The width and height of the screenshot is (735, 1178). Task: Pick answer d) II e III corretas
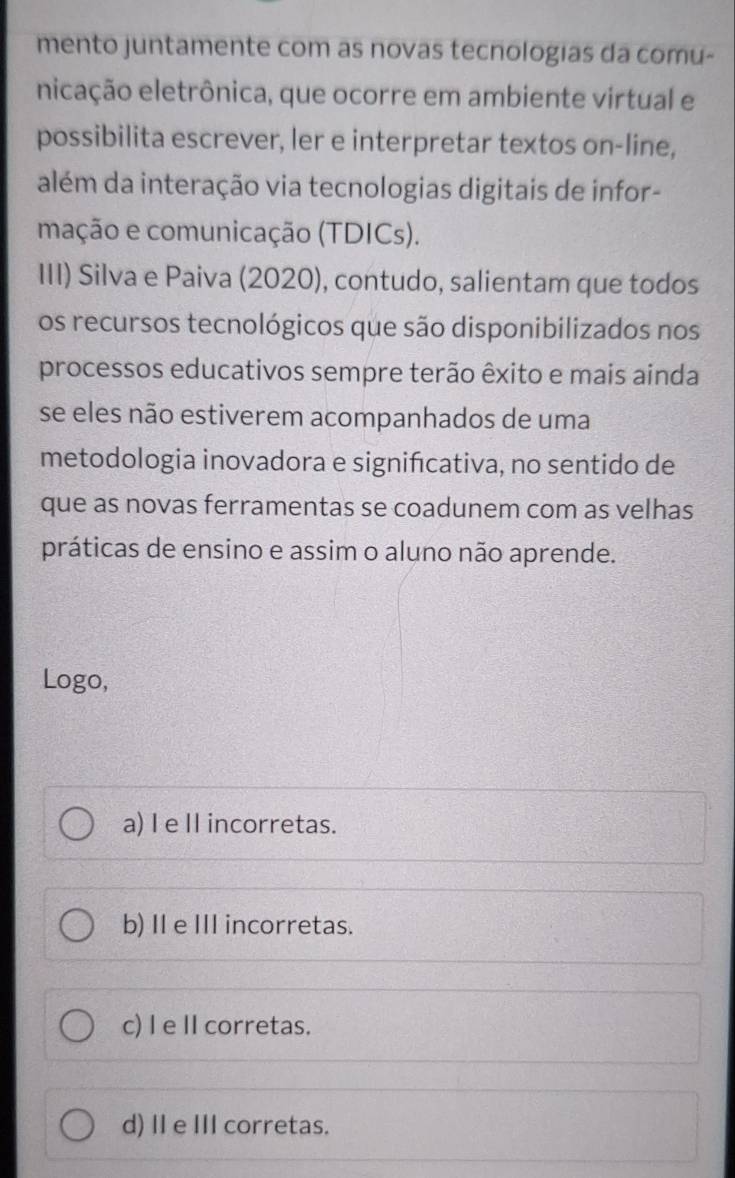80,1125
